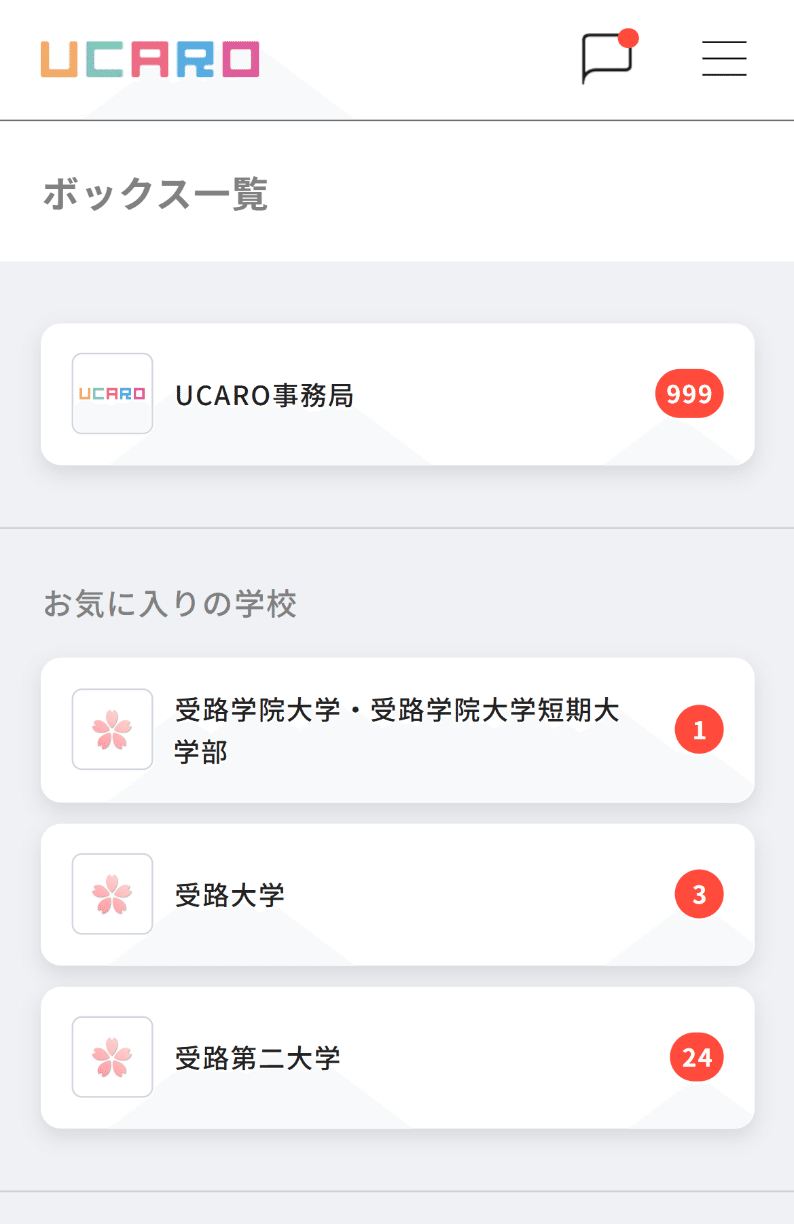Viewport: 794px width, 1224px height.
Task: Click the お気に入りの学校 section label
Action: [169, 604]
